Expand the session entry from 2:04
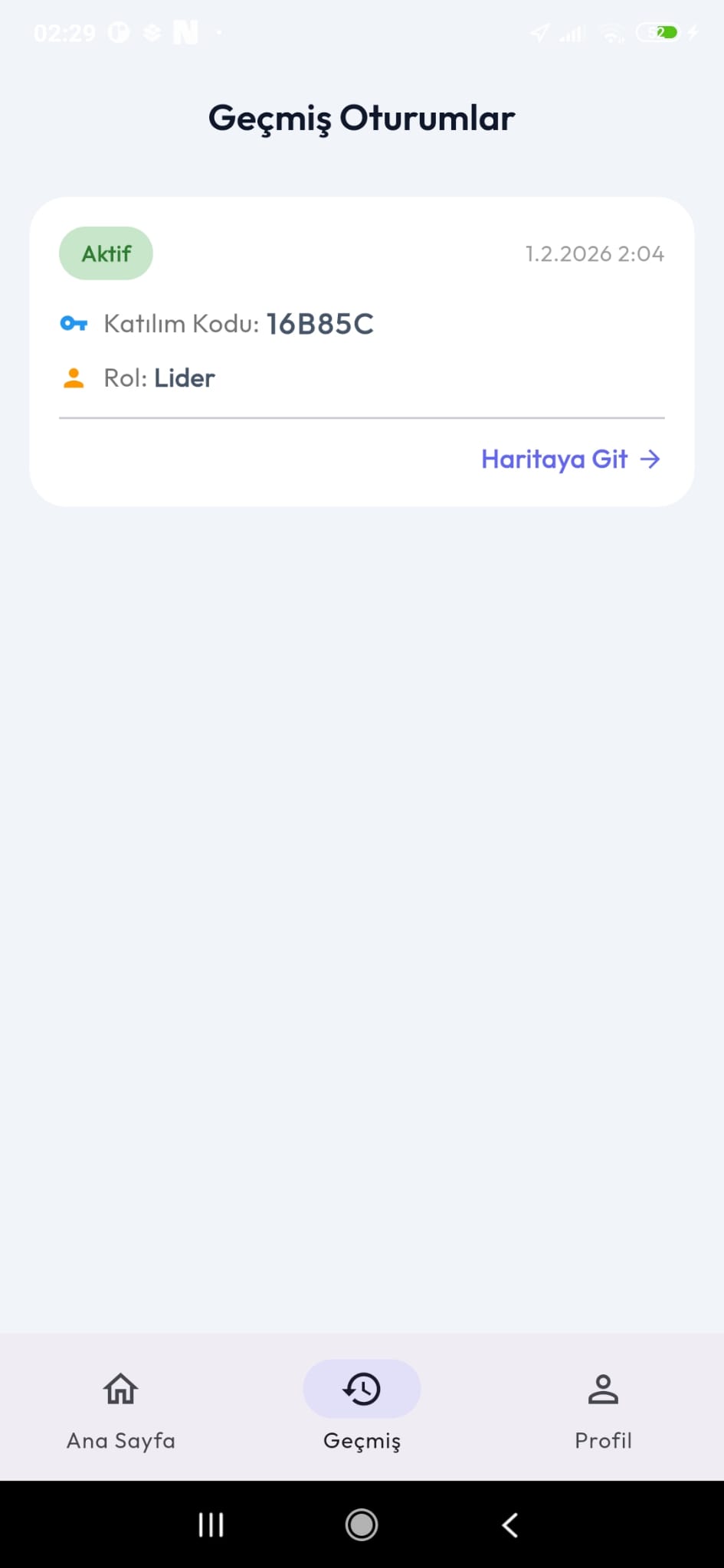This screenshot has height=1568, width=724. 595,253
